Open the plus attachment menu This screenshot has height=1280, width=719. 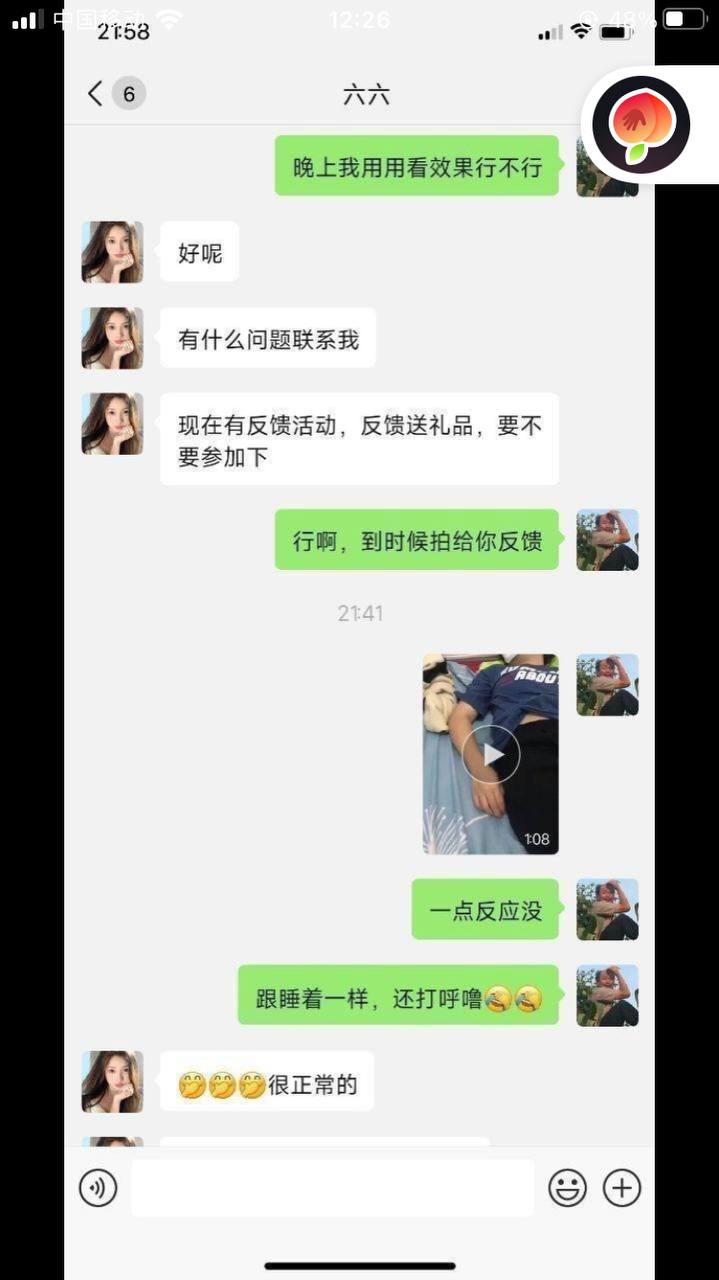point(621,1188)
